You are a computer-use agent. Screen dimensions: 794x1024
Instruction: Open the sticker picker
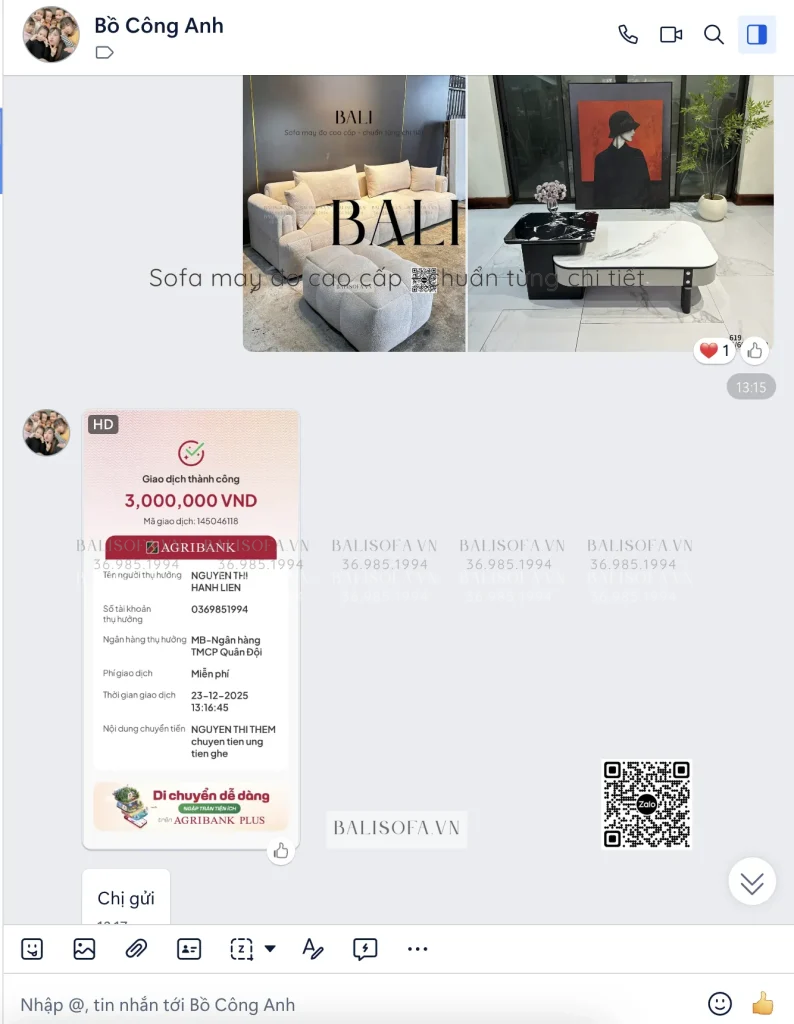33,949
